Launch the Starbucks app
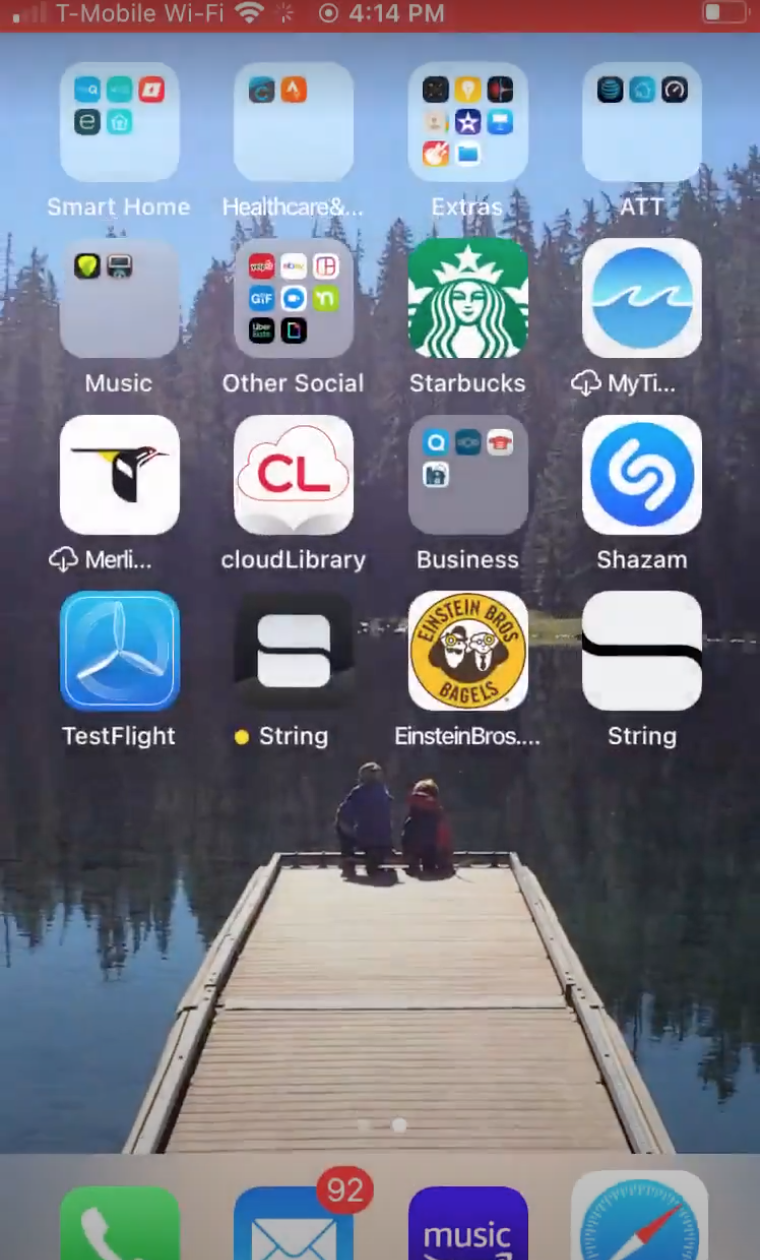Screen dimensions: 760x1260 coord(468,298)
